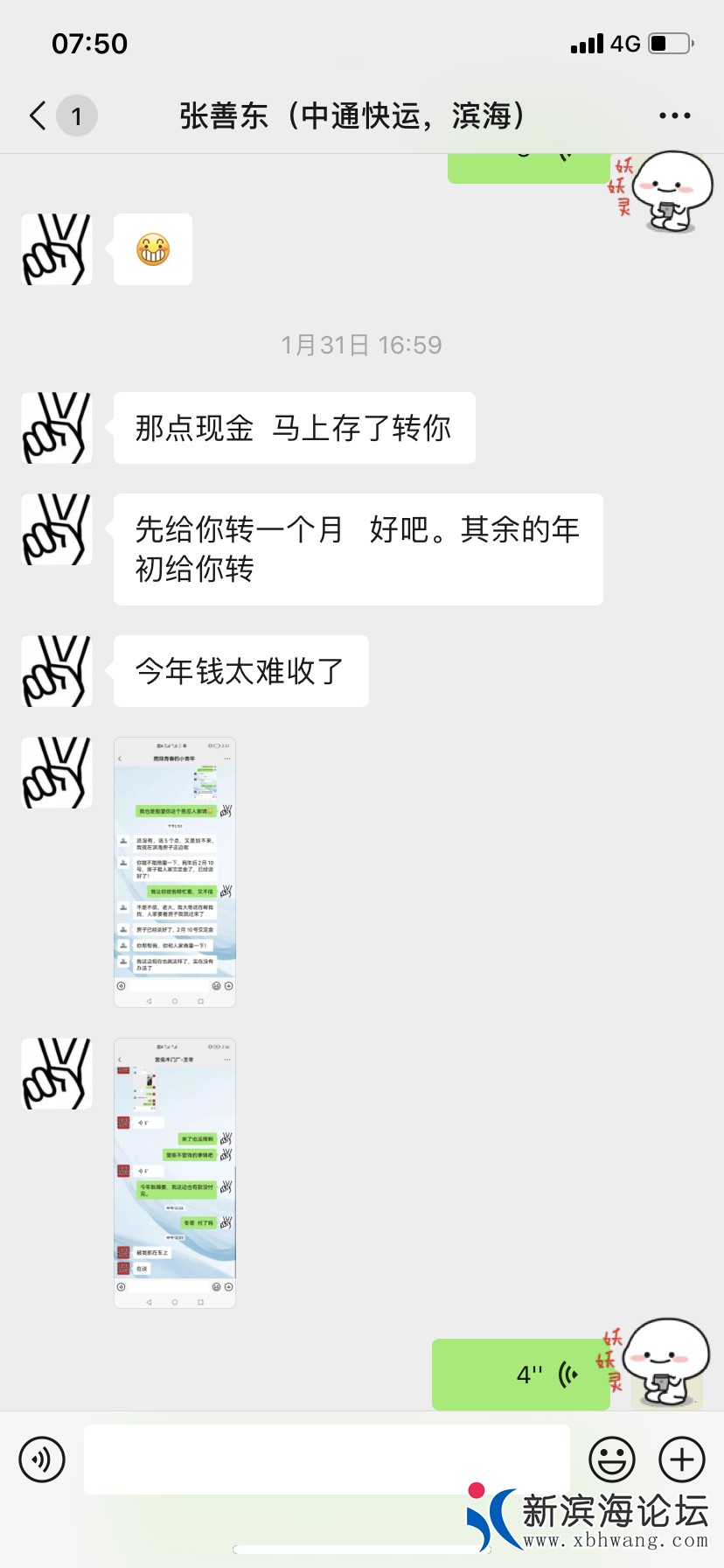
Task: Open the chat's three-dot menu
Action: coord(674,115)
